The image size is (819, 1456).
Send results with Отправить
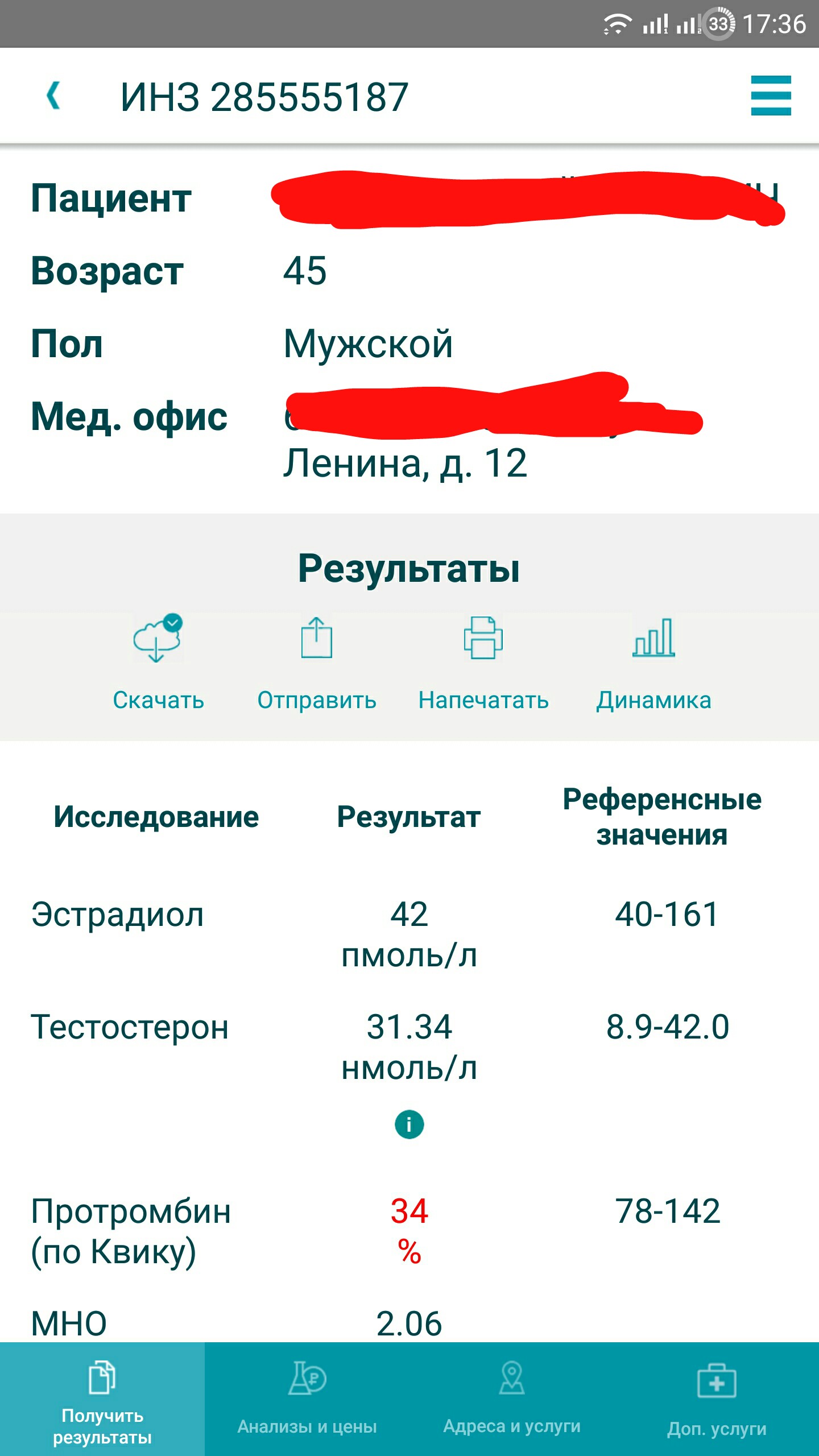tap(317, 663)
